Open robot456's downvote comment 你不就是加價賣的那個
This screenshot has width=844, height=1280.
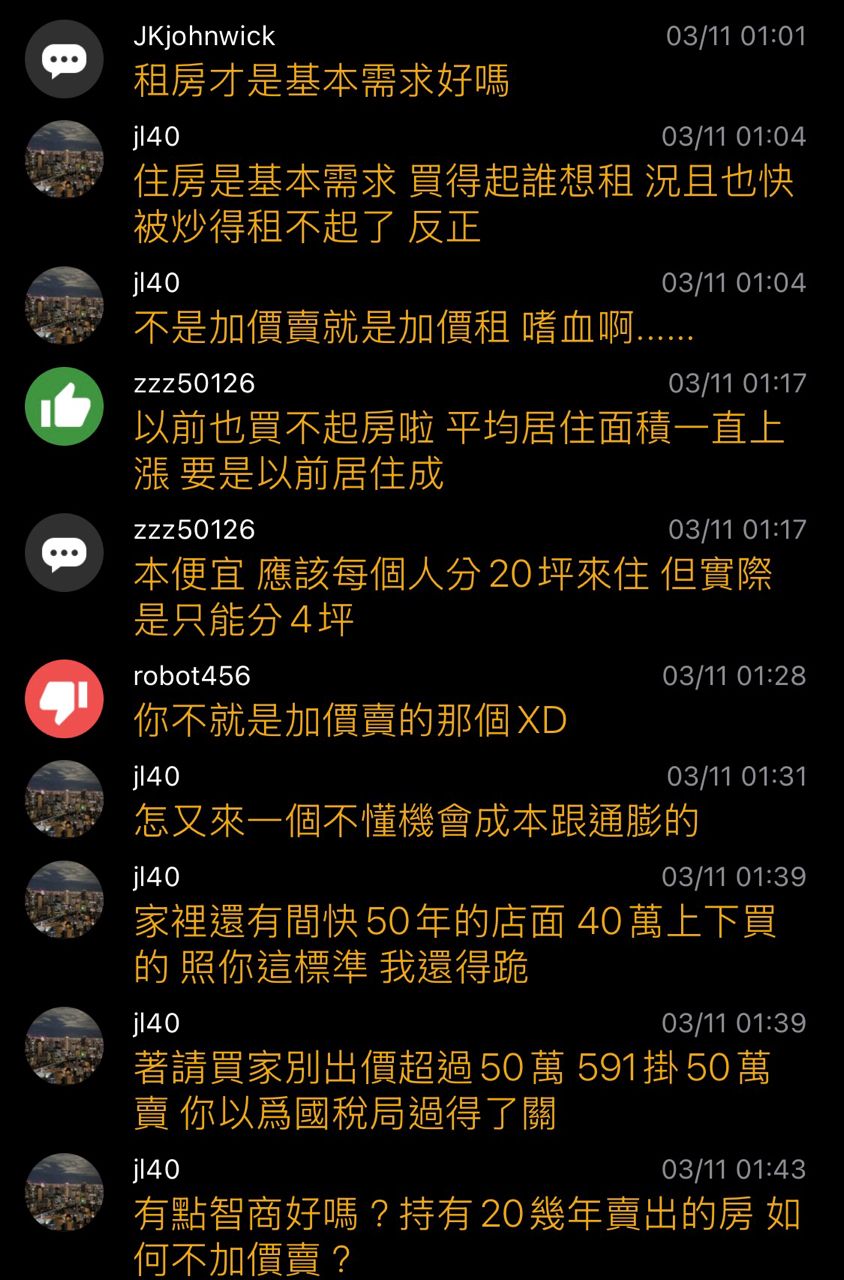350,720
